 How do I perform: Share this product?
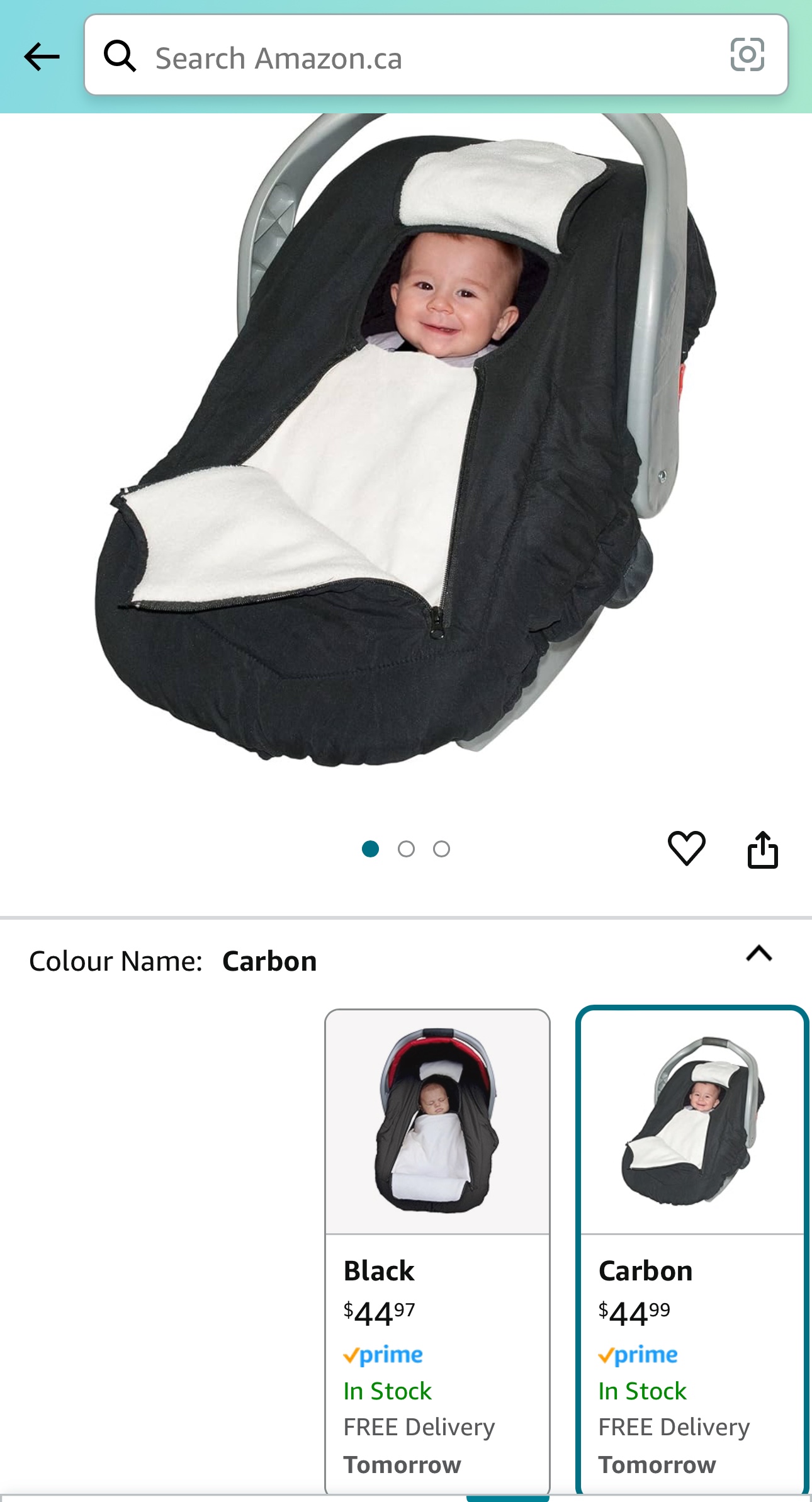762,850
